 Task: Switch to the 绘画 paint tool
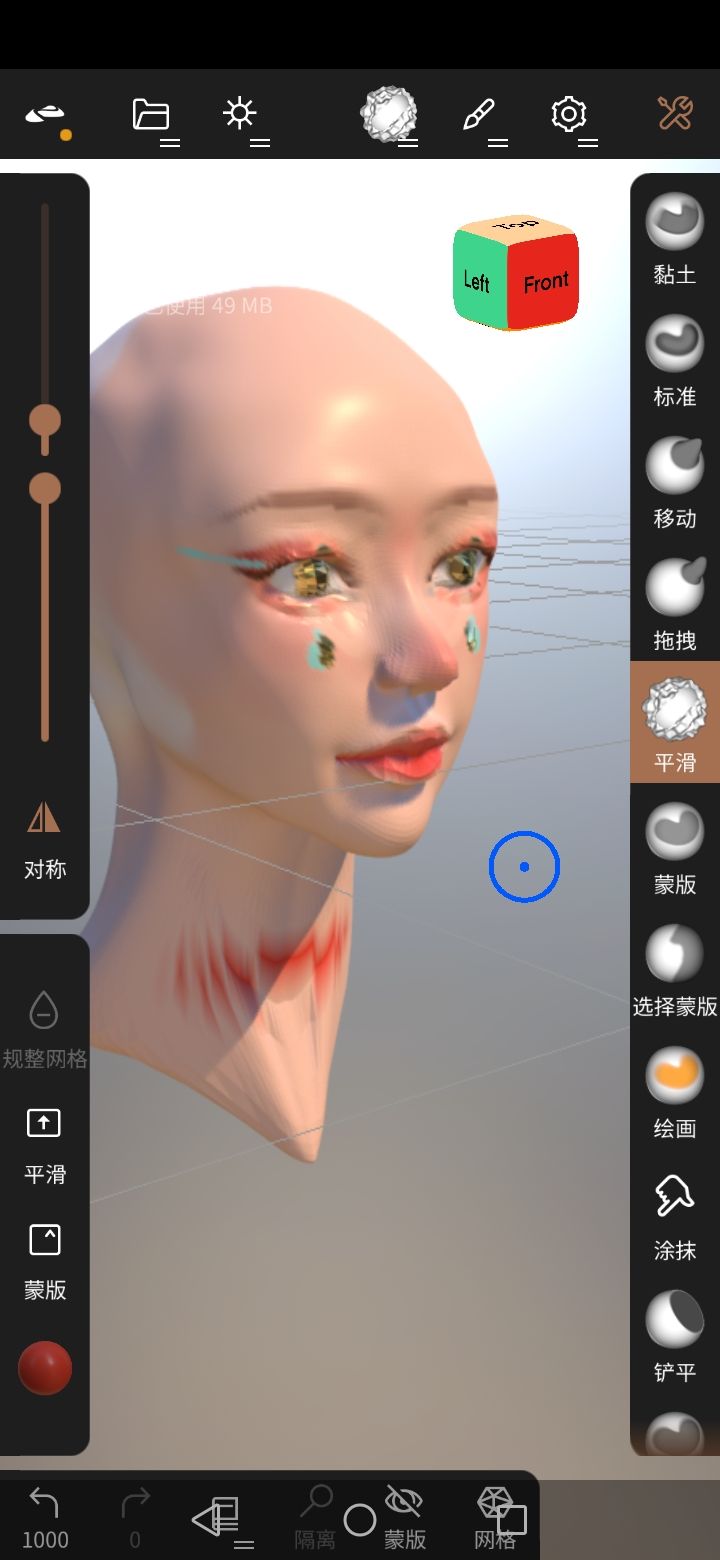click(674, 1092)
